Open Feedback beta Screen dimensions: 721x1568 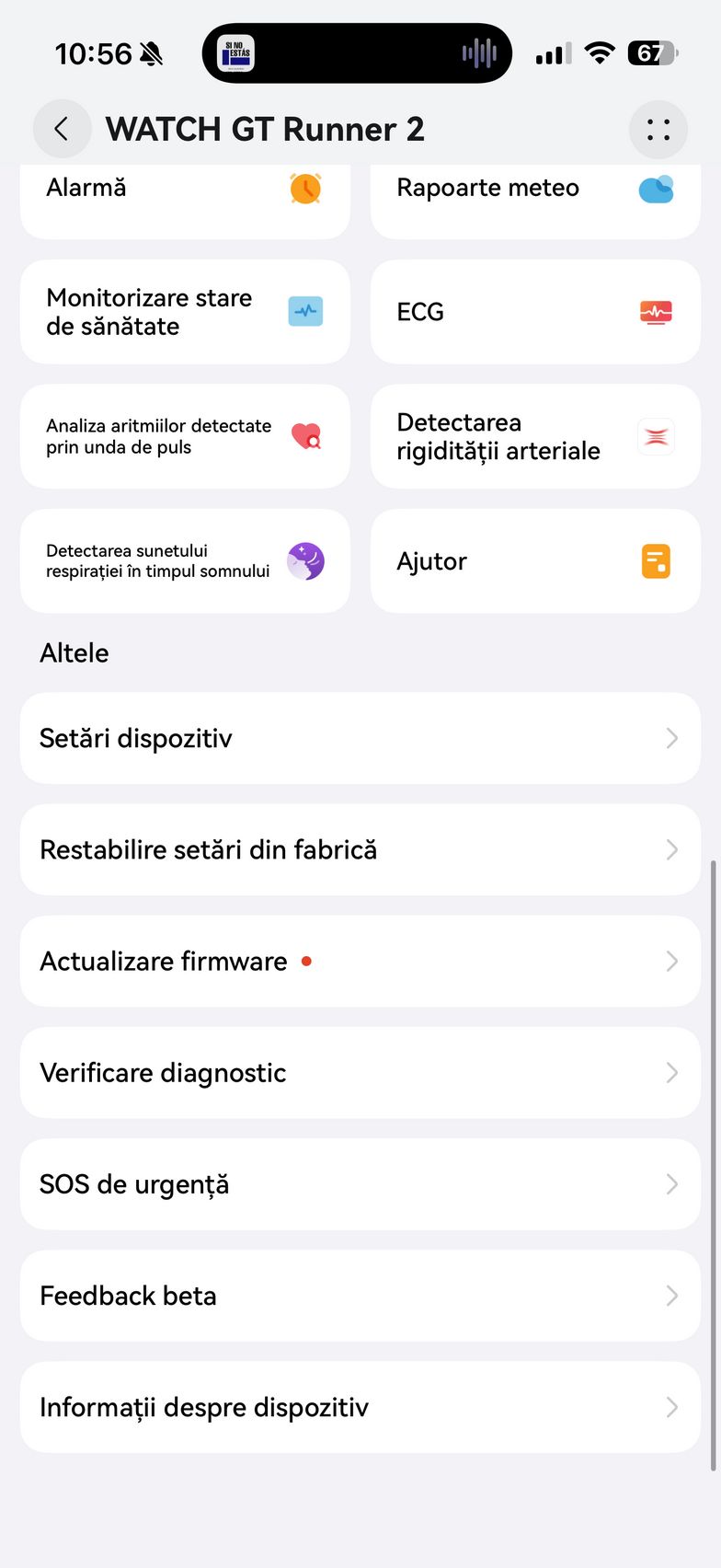coord(360,1296)
